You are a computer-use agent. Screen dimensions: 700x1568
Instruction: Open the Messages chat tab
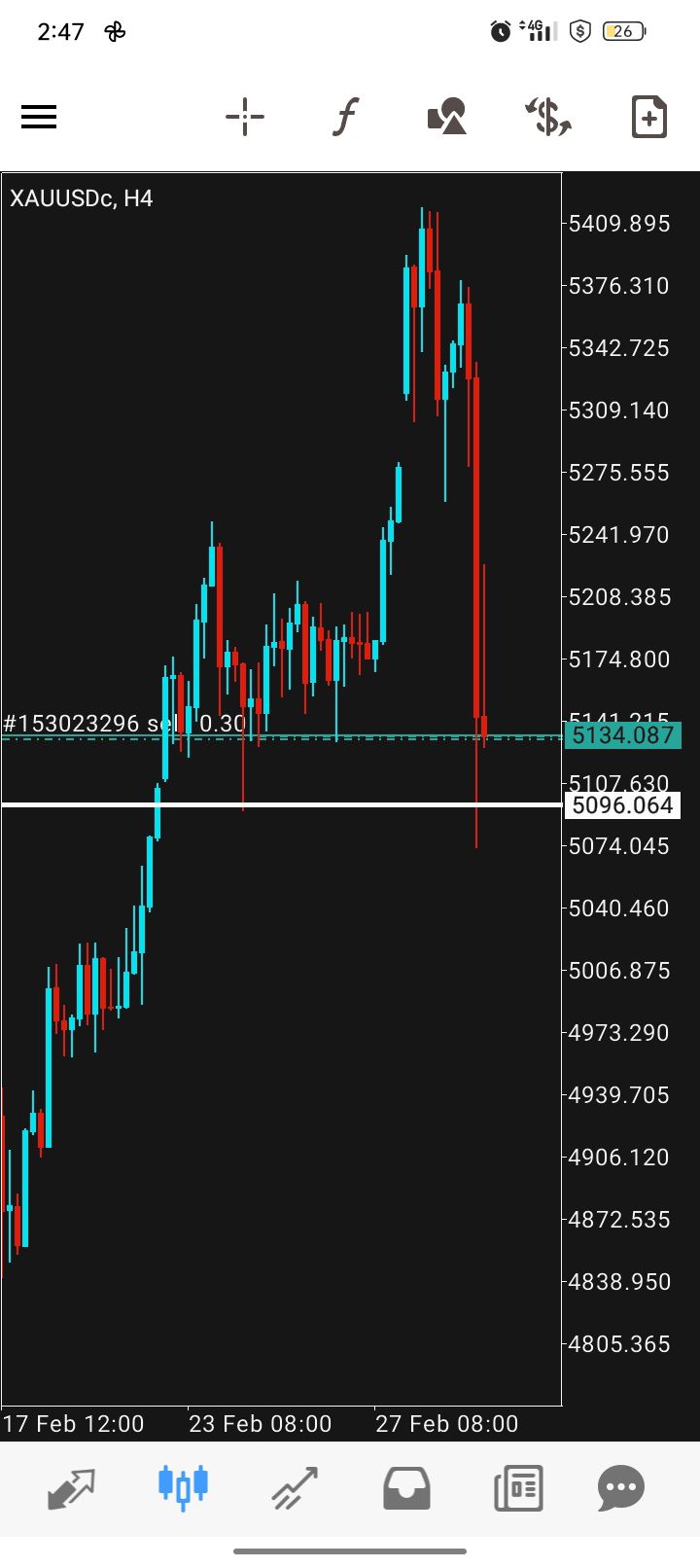(621, 1487)
